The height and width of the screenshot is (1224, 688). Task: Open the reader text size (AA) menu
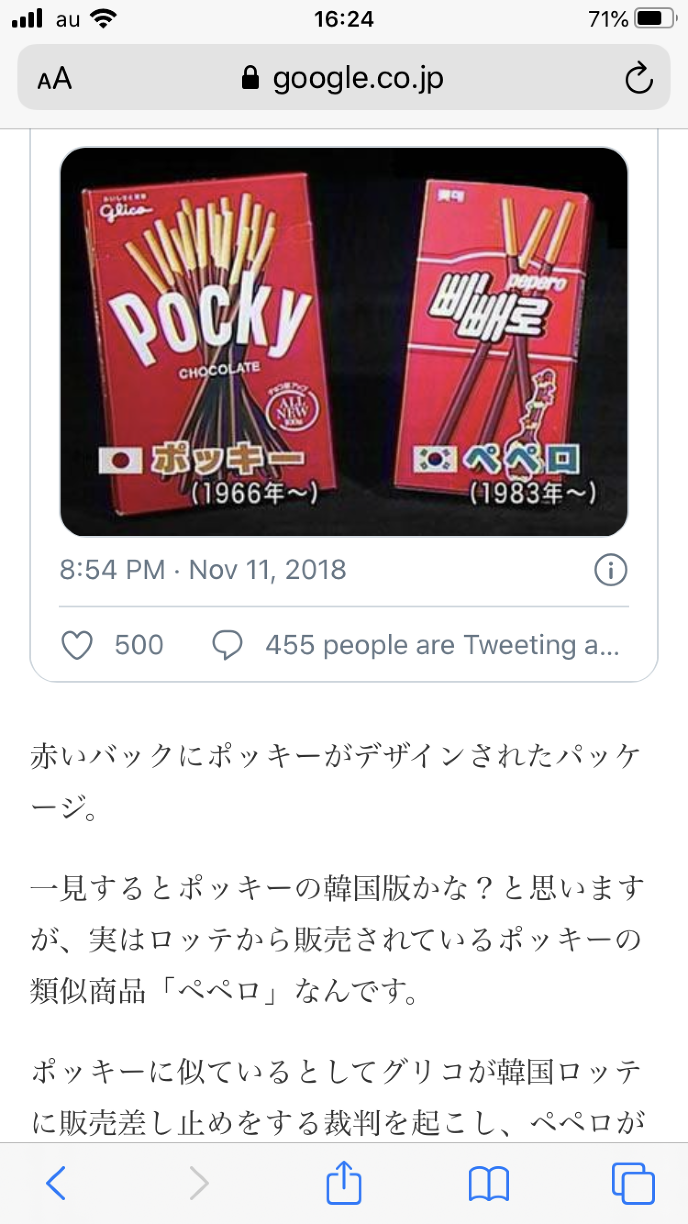55,79
